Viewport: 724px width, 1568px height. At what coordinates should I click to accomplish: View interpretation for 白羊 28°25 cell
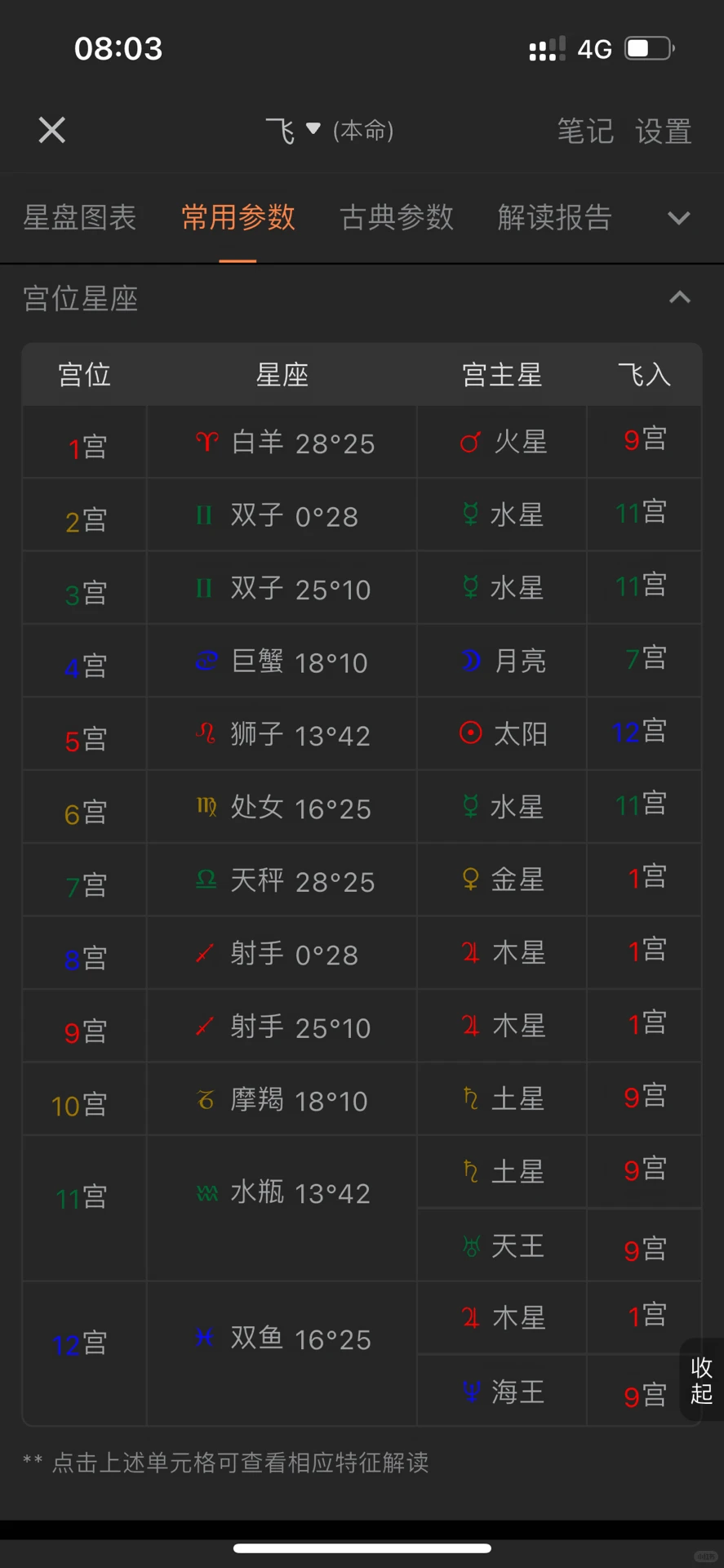(282, 442)
